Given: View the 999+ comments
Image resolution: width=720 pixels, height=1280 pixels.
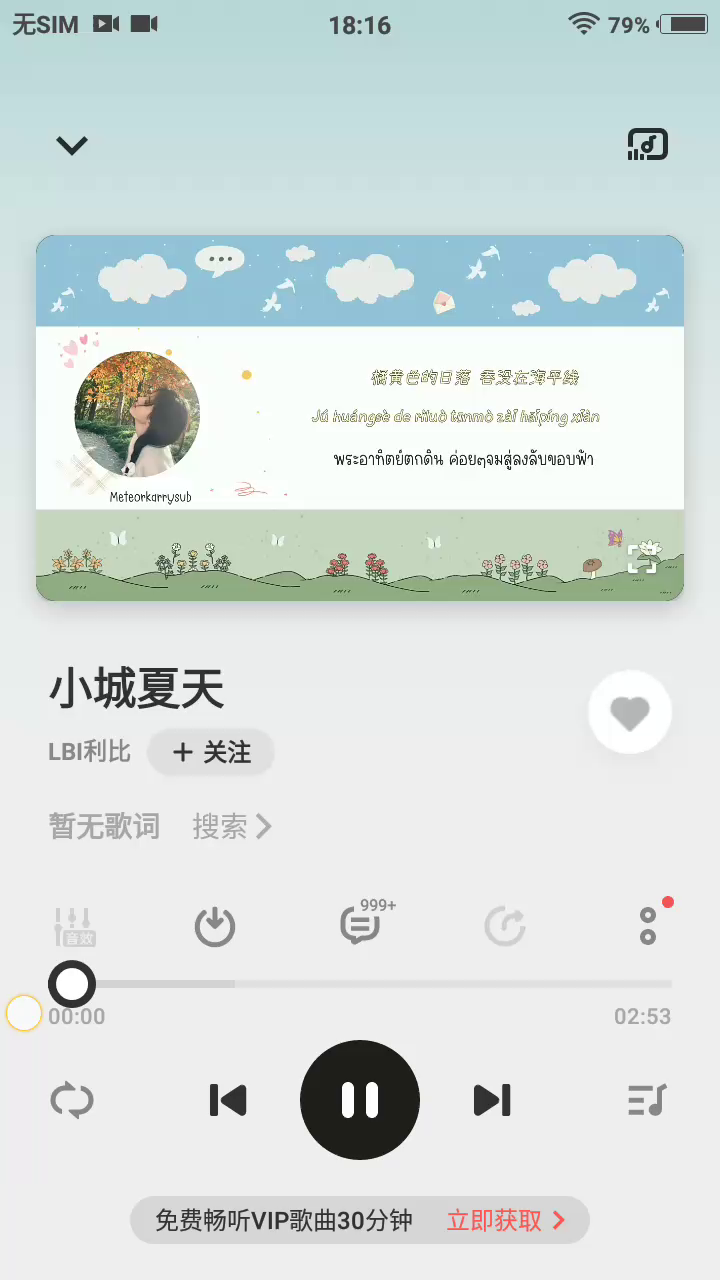Looking at the screenshot, I should click(x=361, y=926).
